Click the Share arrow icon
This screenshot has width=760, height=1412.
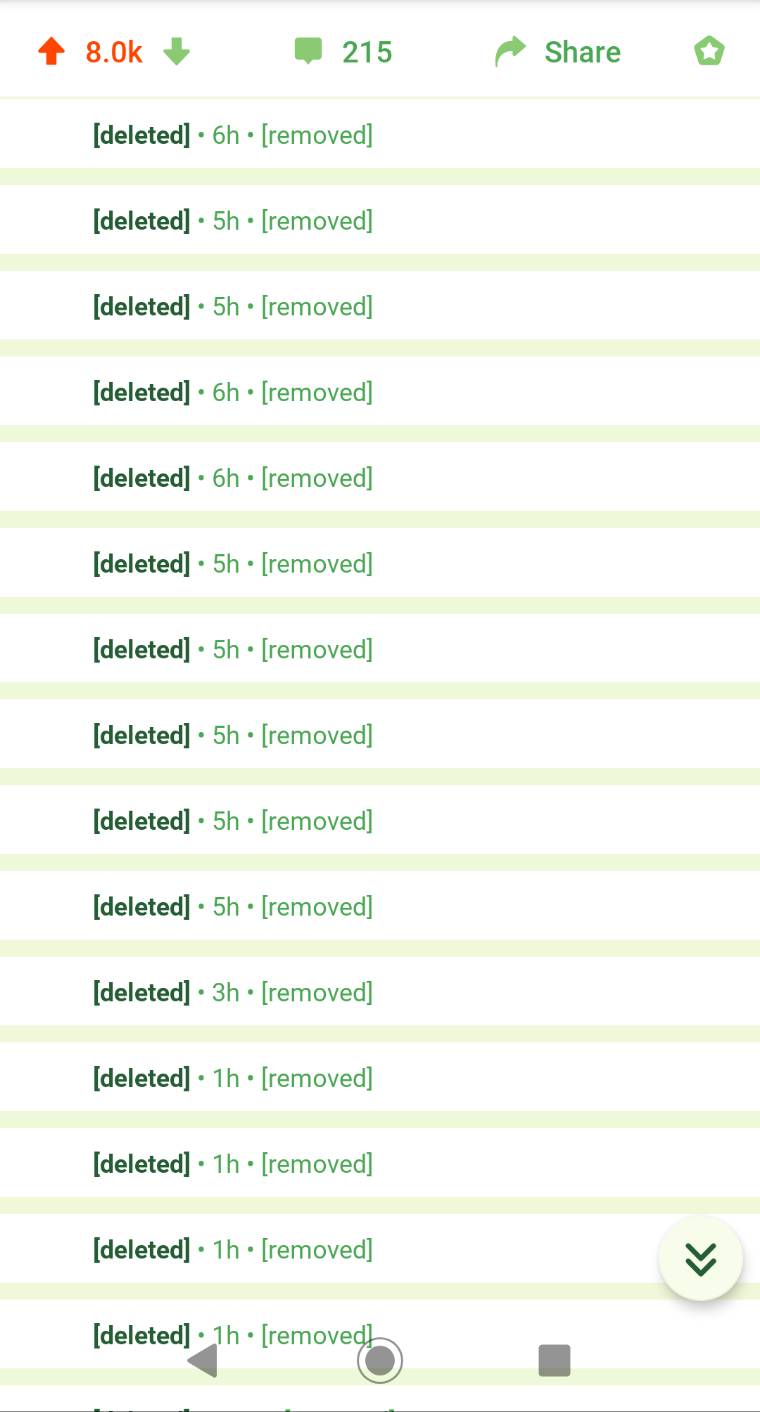tap(511, 49)
